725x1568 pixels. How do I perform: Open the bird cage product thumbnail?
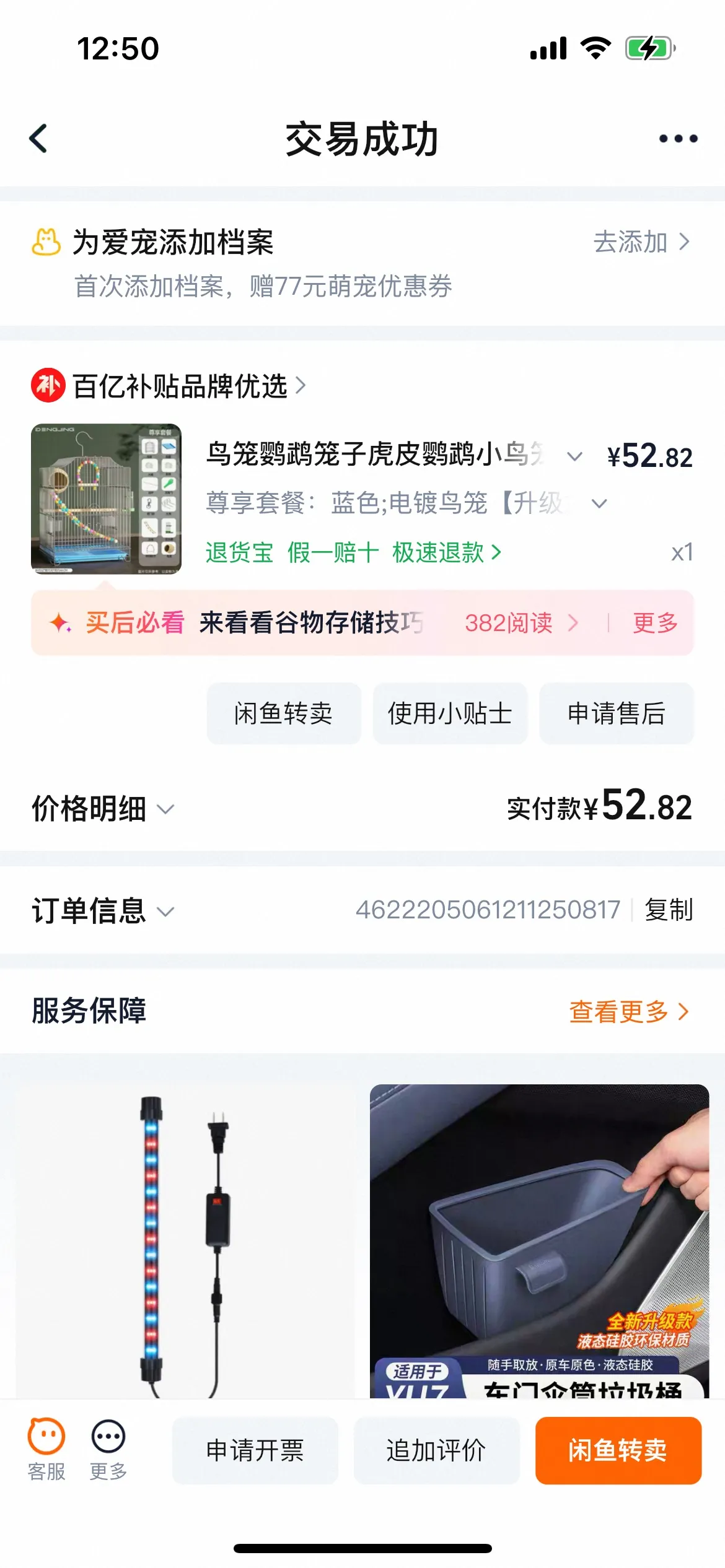106,499
